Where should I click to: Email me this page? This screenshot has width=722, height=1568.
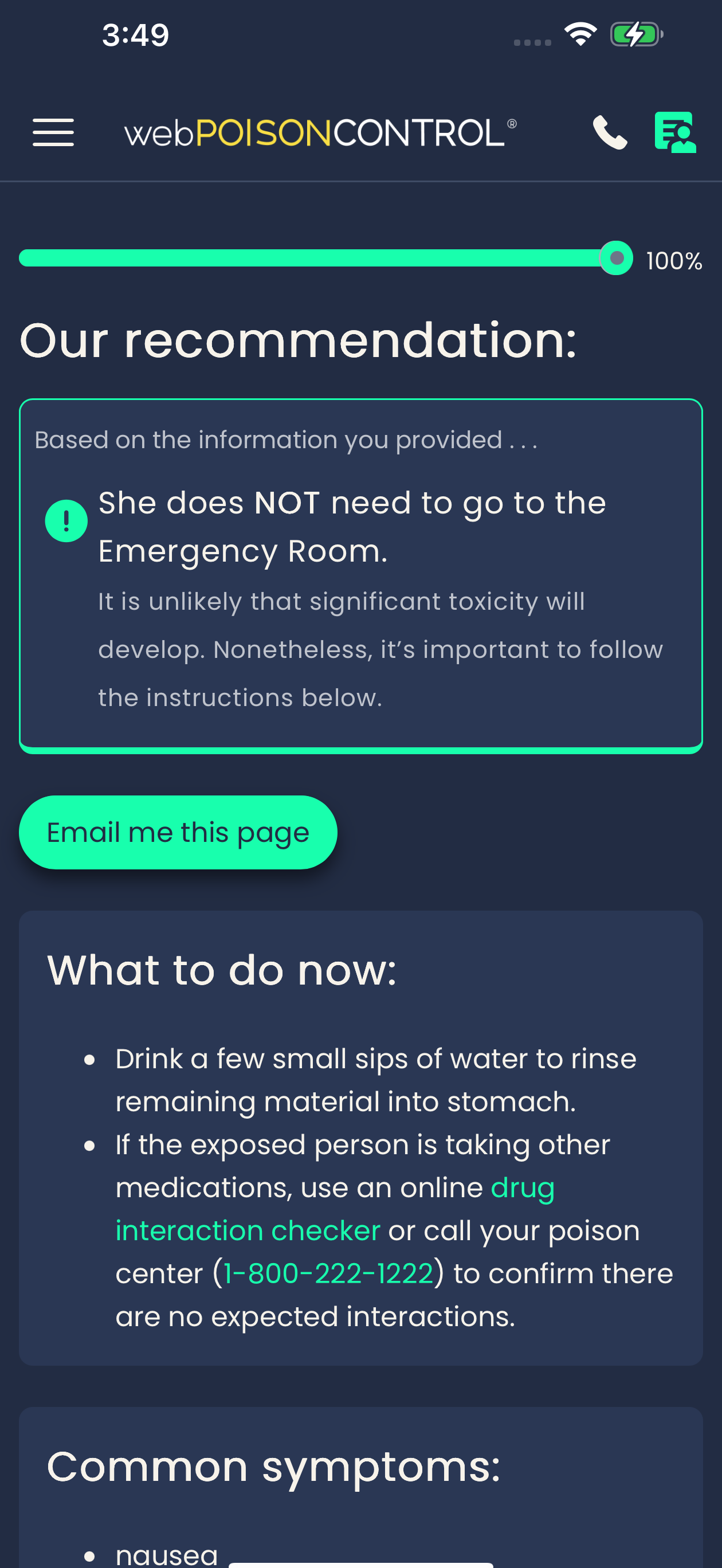click(178, 832)
